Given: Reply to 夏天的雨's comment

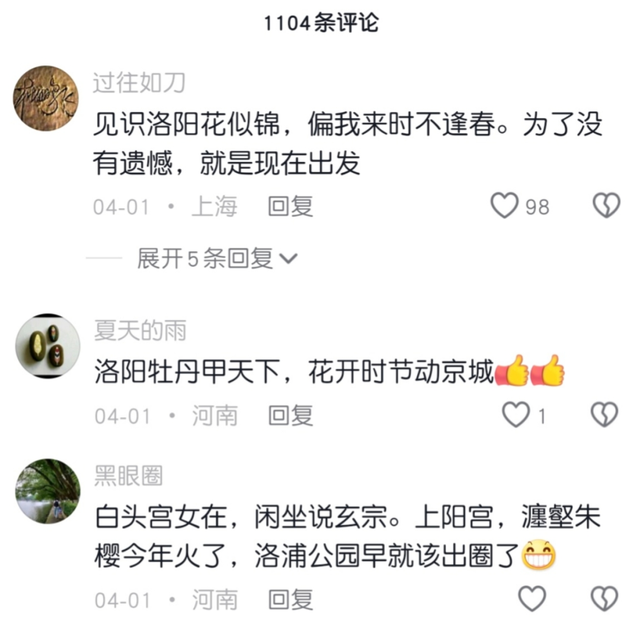Looking at the screenshot, I should (290, 414).
